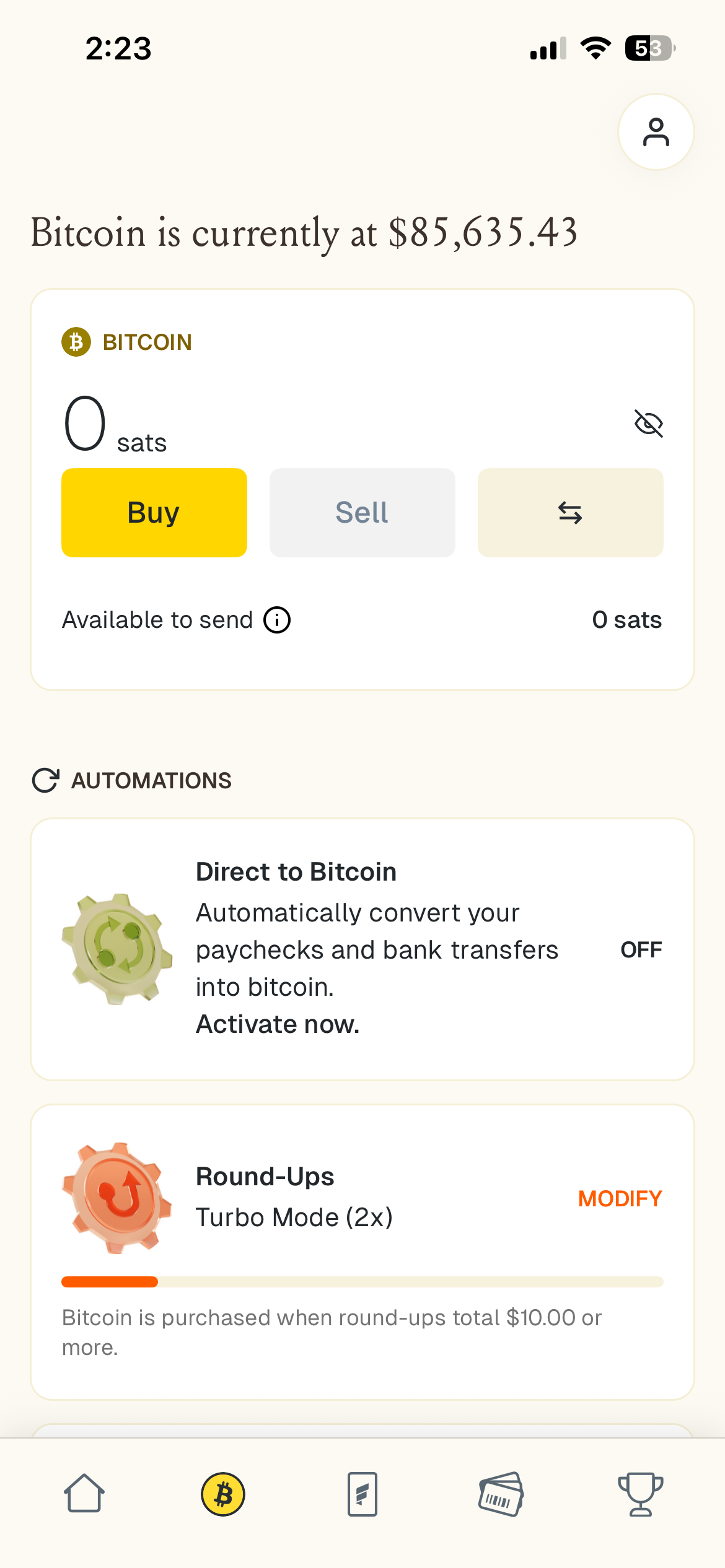725x1568 pixels.
Task: Hide balance using the eye toggle
Action: click(x=648, y=424)
